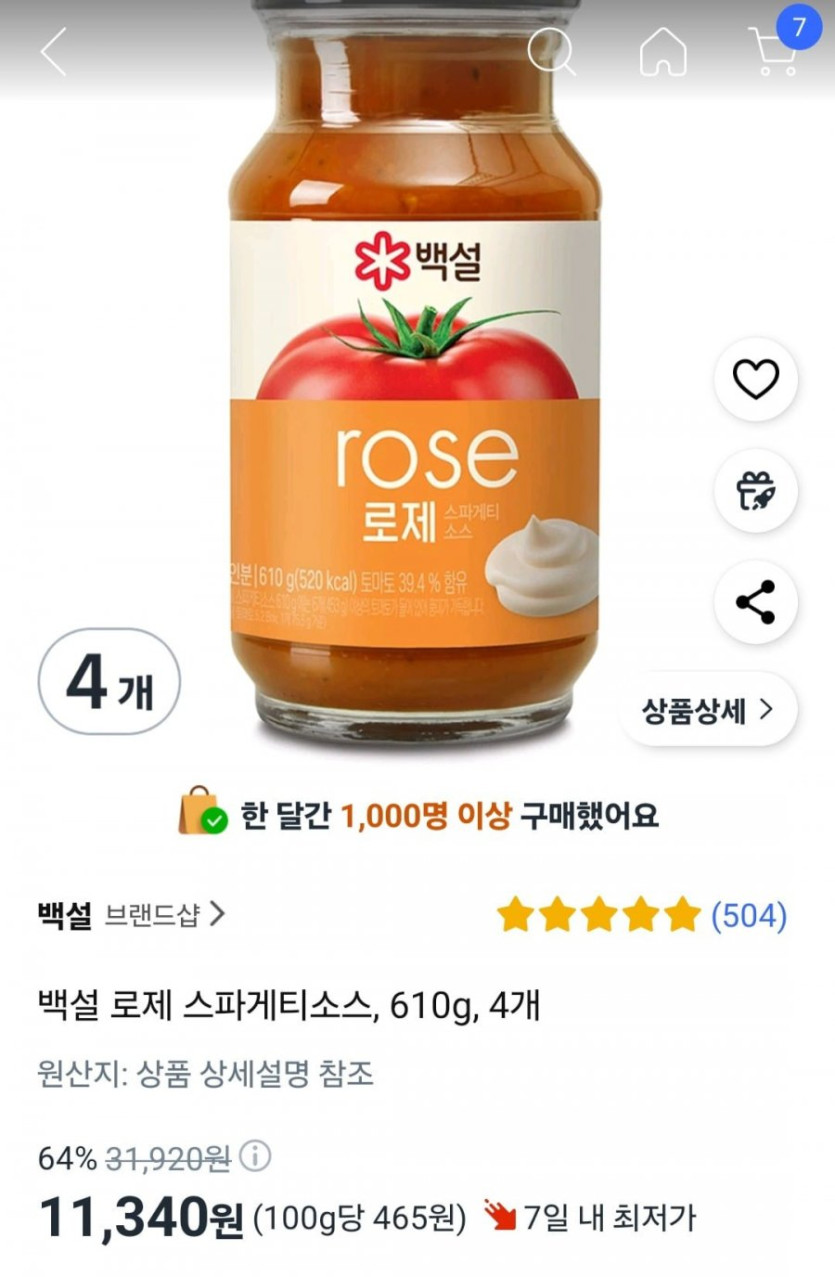Go back using the top-left arrow
This screenshot has height=1277, width=835.
point(53,50)
